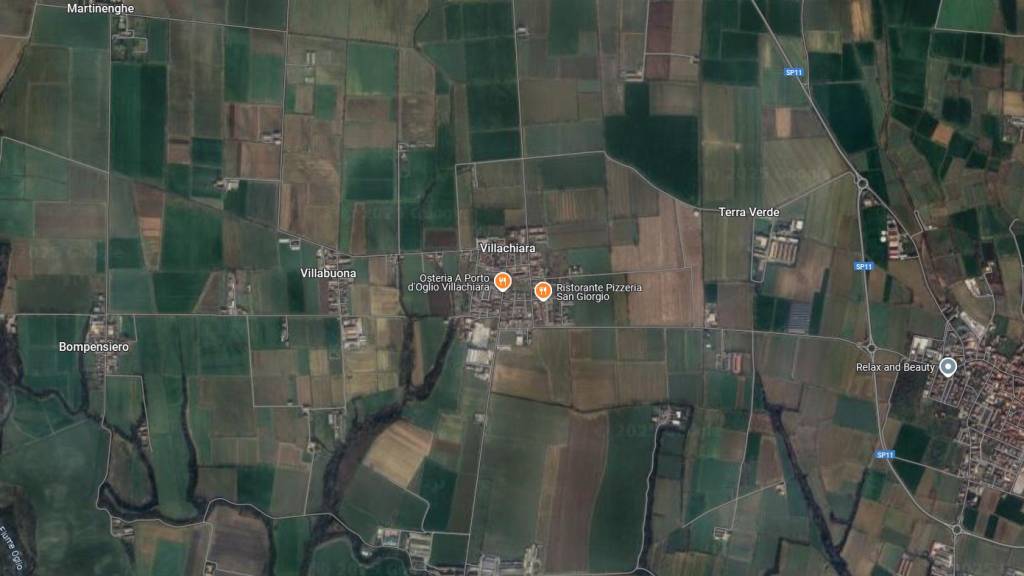Open Osteria A Porto d'Oglio Villachiara marker
1024x576 pixels.
pos(503,281)
